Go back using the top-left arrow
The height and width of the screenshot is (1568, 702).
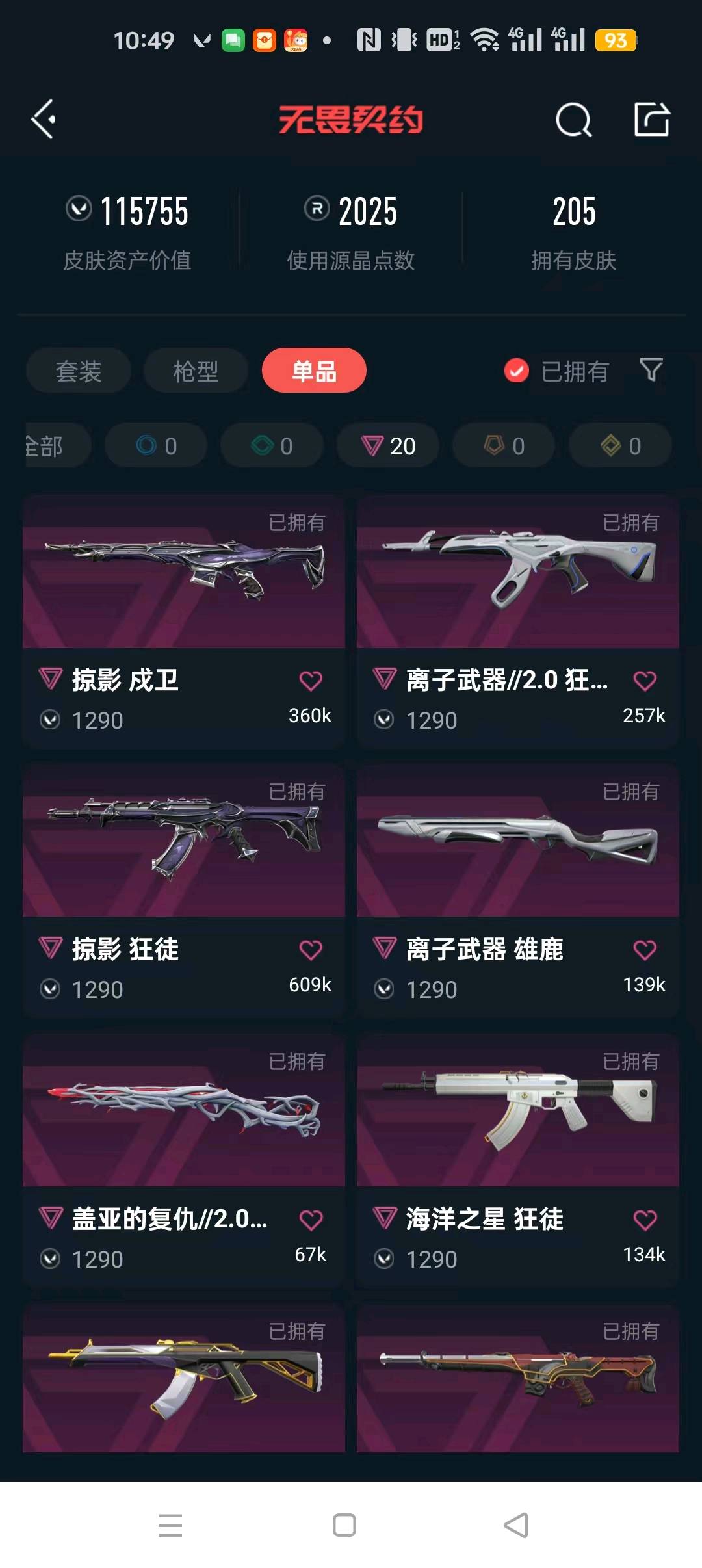pos(44,120)
